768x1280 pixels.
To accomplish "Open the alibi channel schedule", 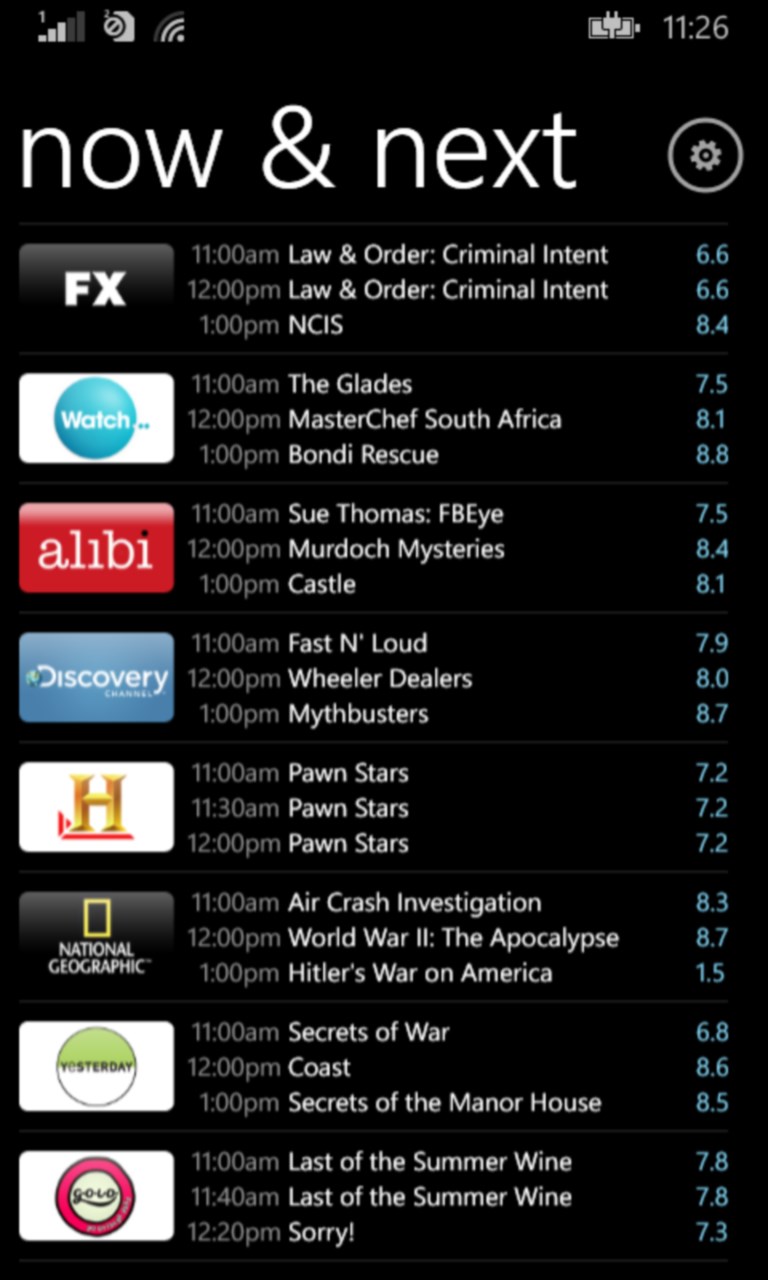I will coord(96,548).
